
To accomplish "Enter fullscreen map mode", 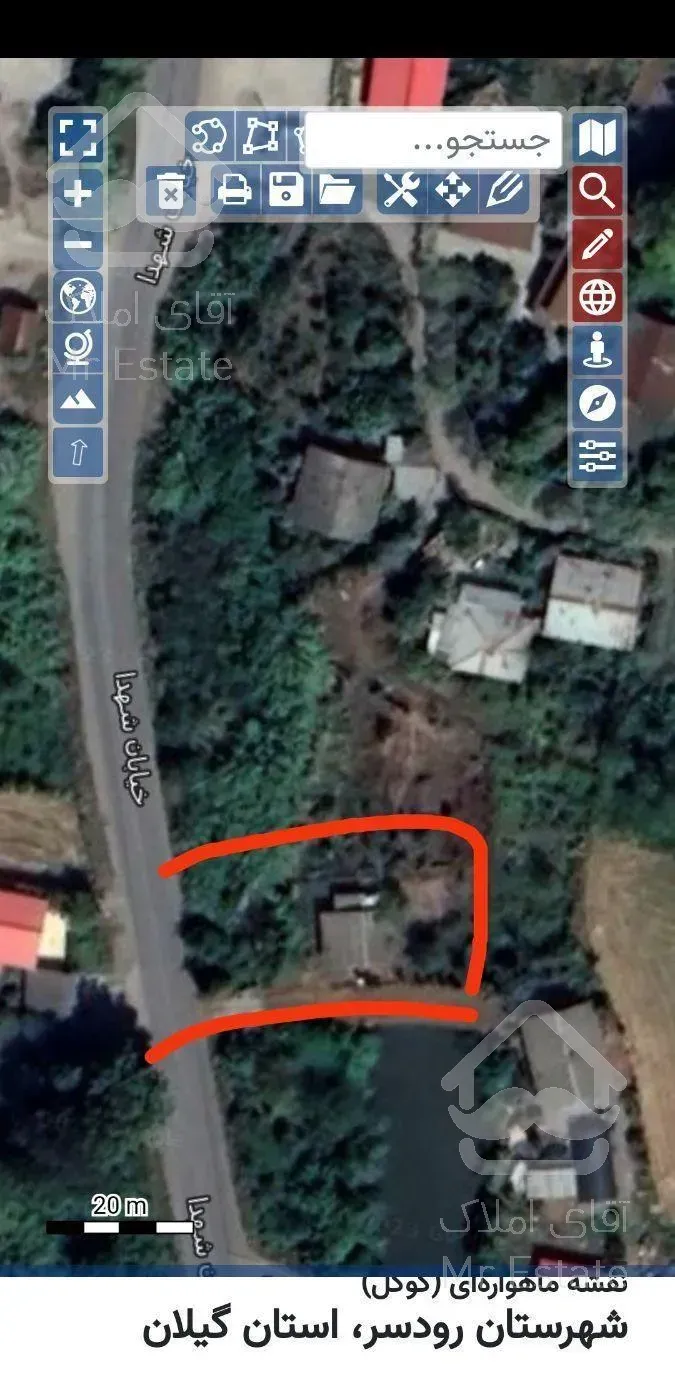I will pyautogui.click(x=78, y=137).
